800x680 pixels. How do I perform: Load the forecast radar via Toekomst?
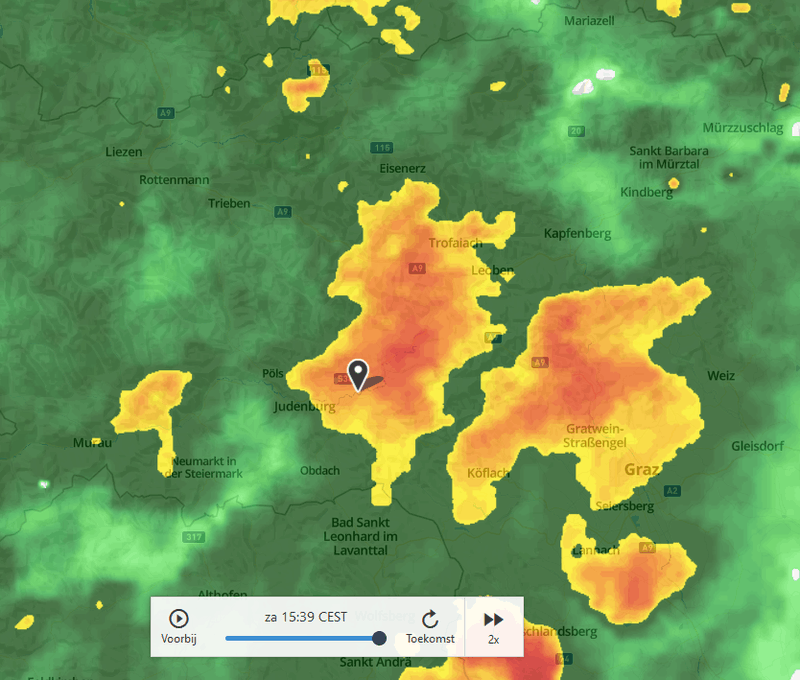(430, 620)
